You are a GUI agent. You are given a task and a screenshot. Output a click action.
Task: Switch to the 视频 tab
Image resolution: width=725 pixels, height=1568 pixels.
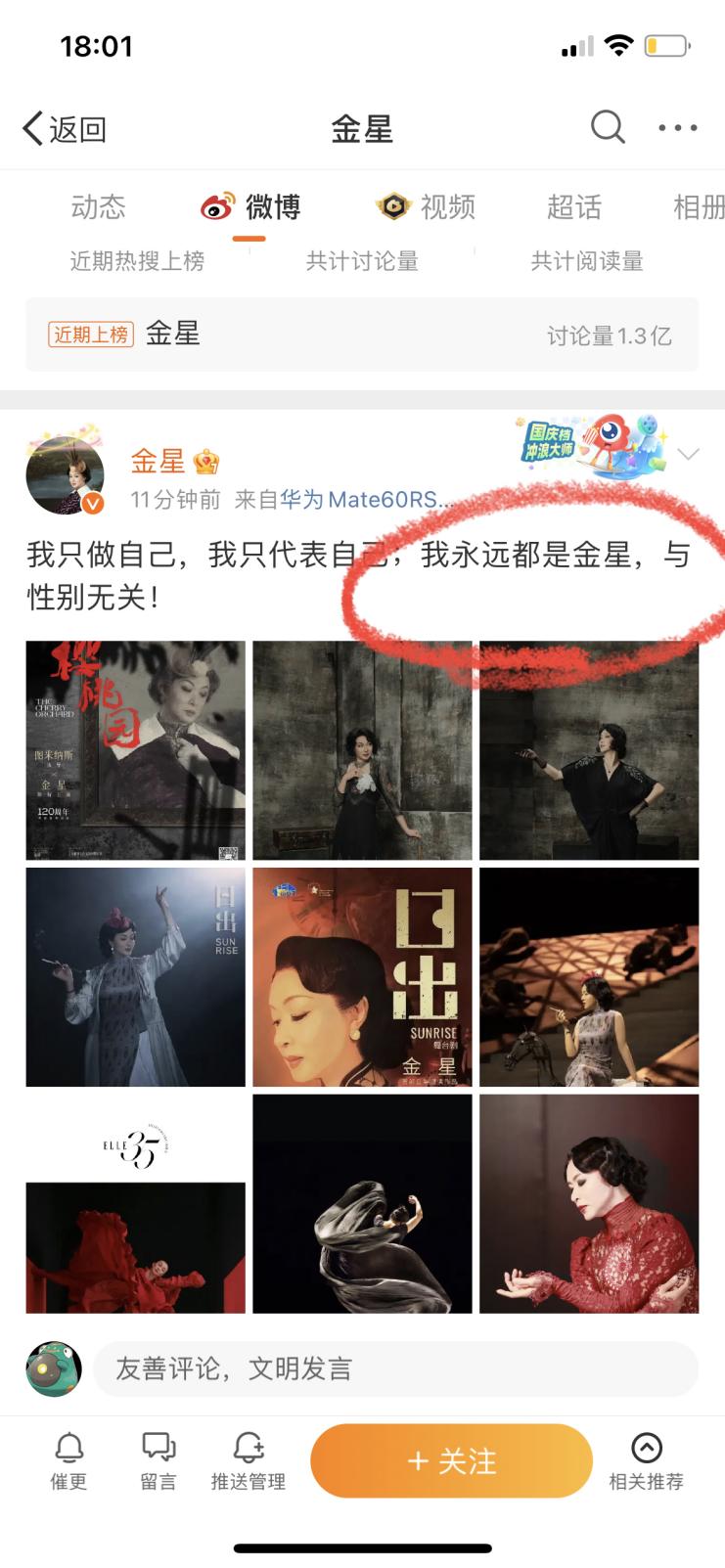(427, 206)
